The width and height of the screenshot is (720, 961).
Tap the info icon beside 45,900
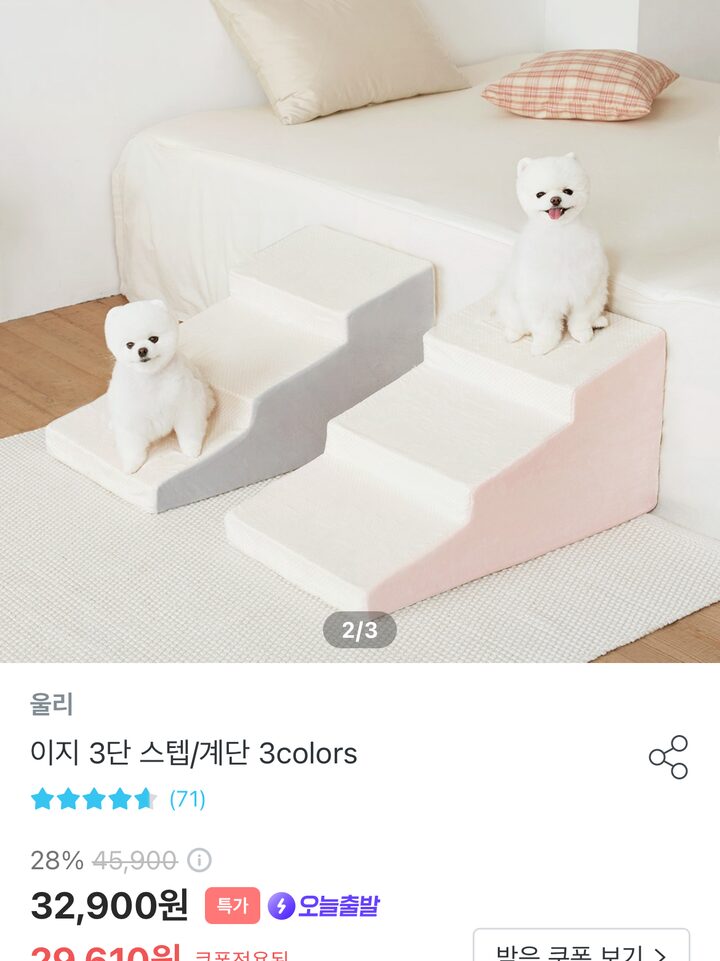click(200, 860)
